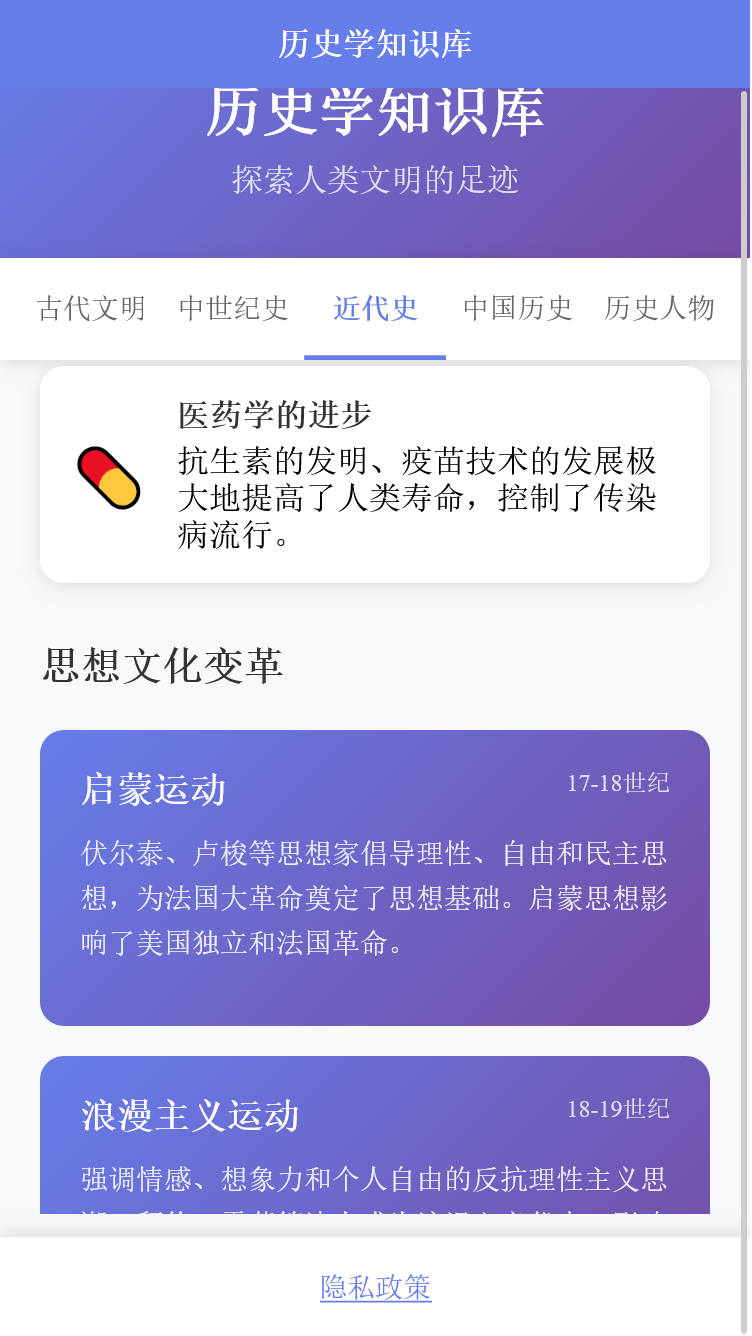Click the large 历史学知识库 banner heading
This screenshot has height=1336, width=752.
(x=375, y=114)
